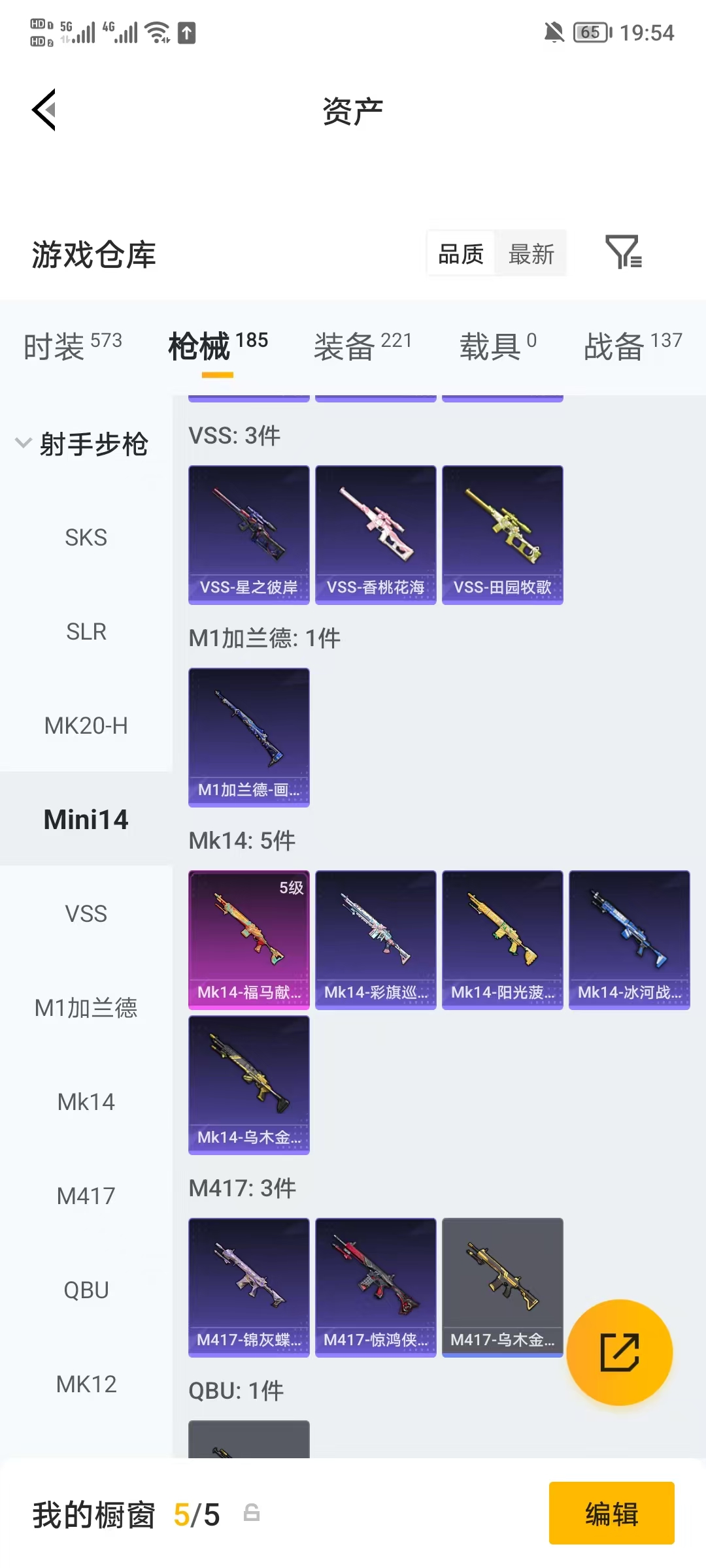Tap the orange floating share button
This screenshot has height=1568, width=706.
coord(620,1352)
